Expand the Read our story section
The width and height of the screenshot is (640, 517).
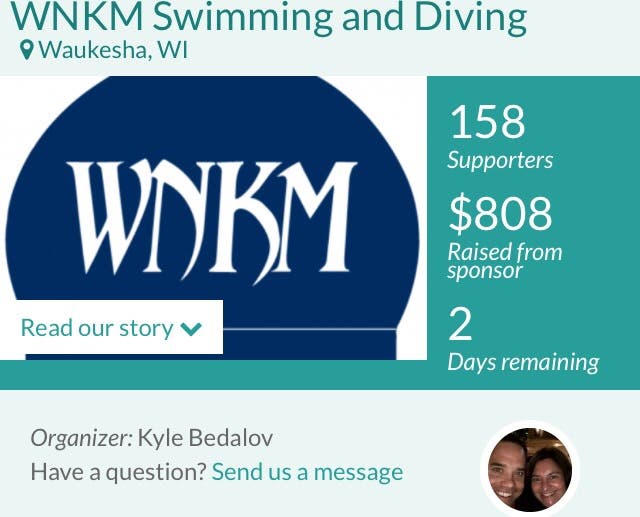point(111,328)
